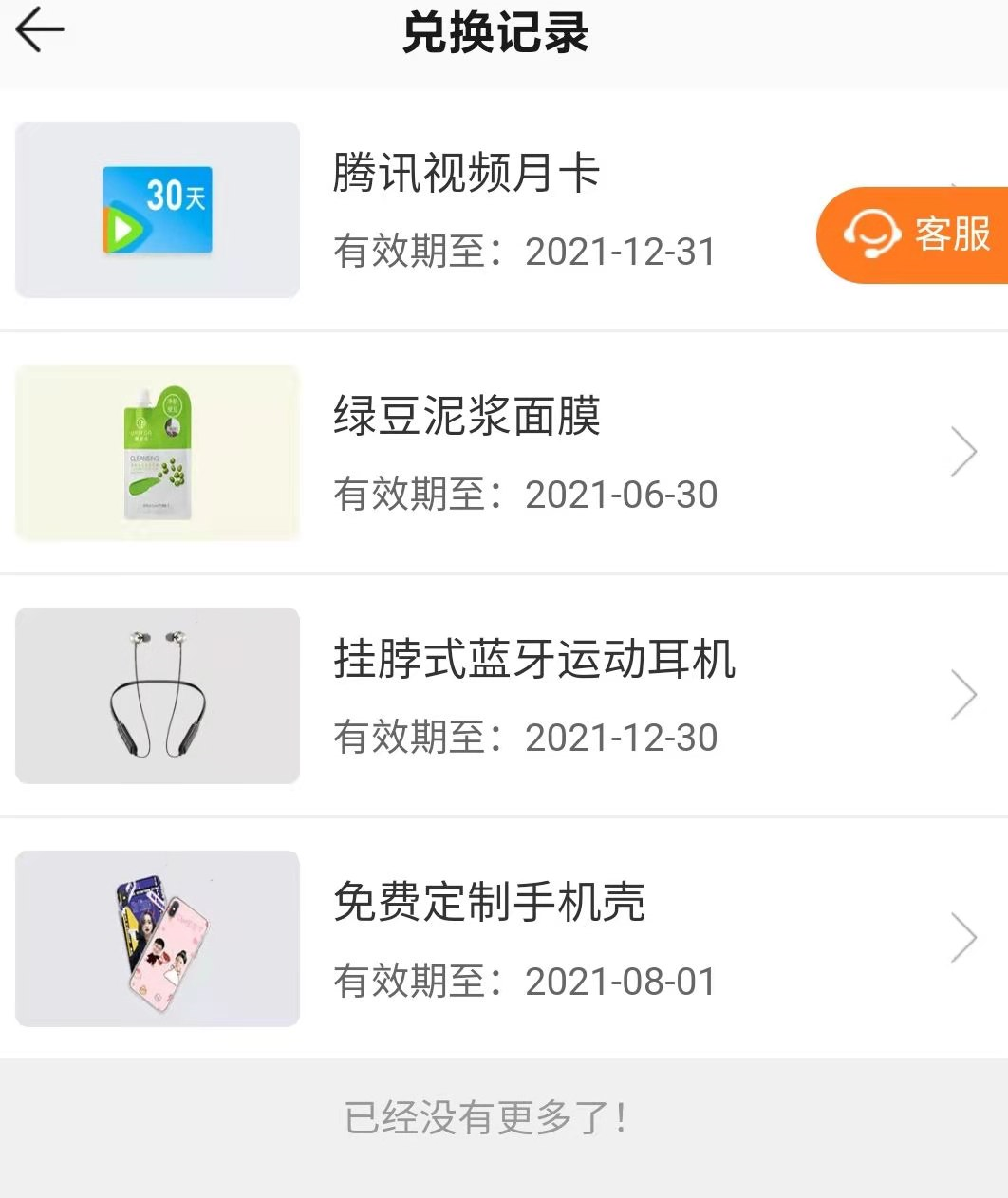1008x1198 pixels.
Task: Go back from the 兑换记录 page
Action: (x=40, y=31)
